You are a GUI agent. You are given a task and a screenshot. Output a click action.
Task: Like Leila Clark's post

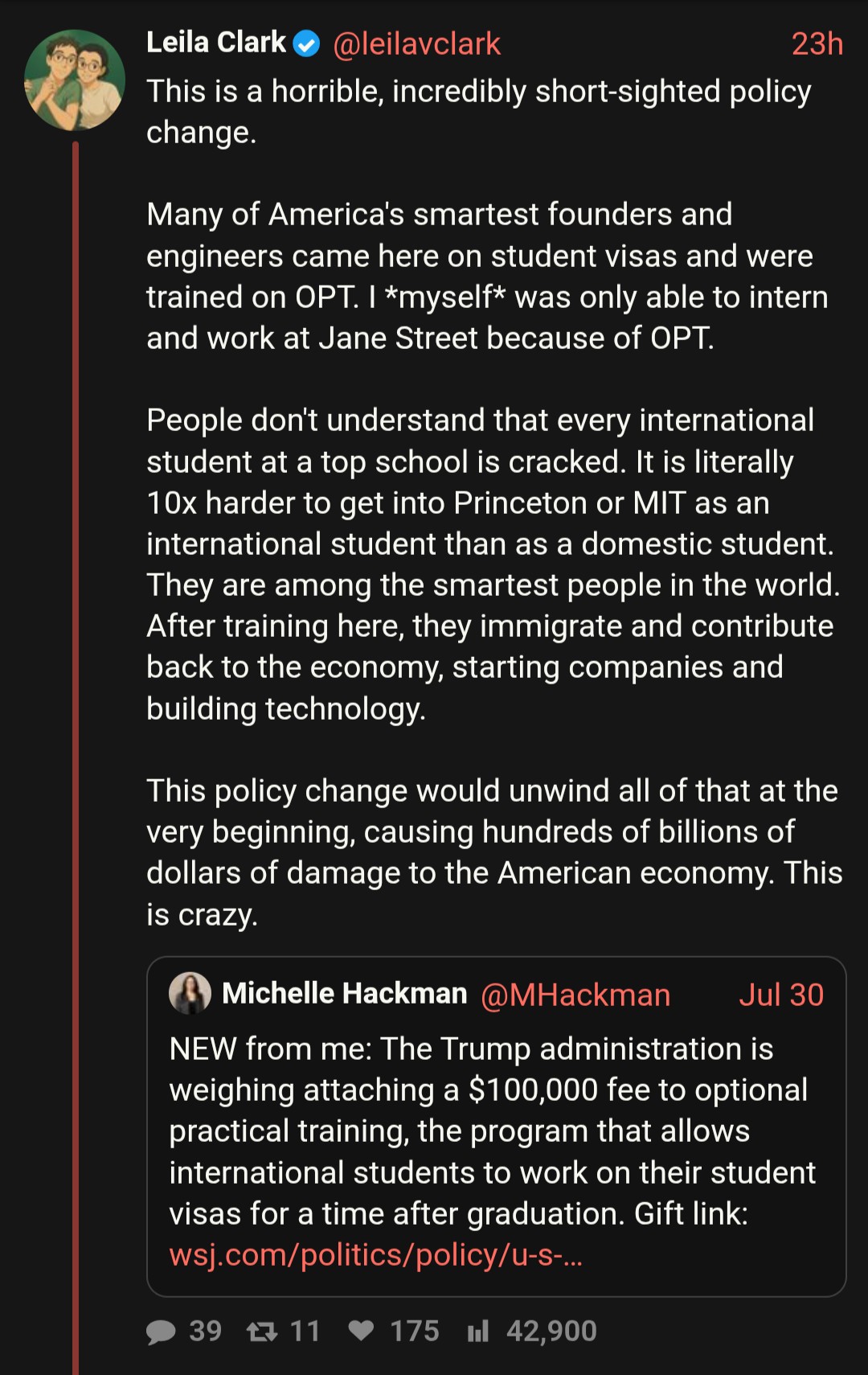[361, 1331]
